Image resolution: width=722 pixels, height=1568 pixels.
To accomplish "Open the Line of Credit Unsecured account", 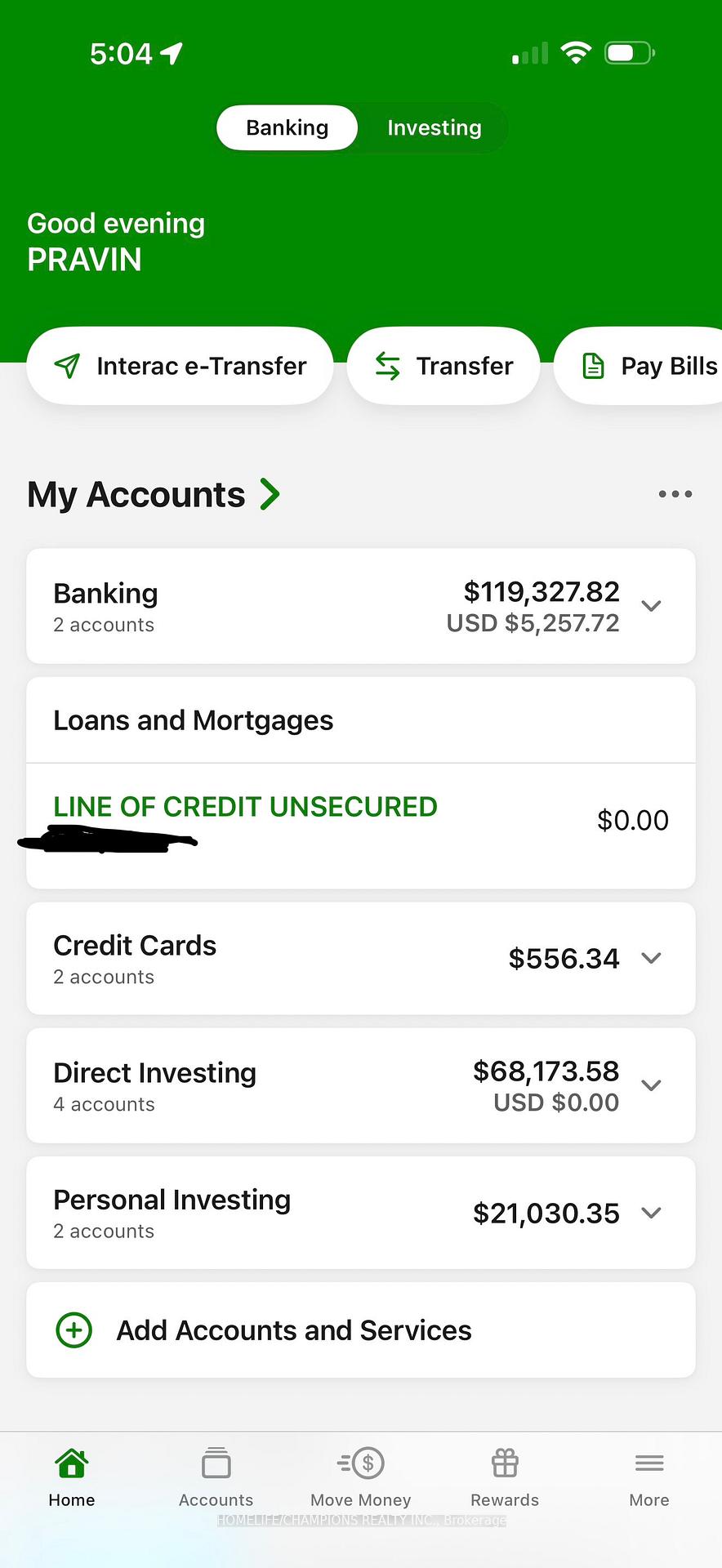I will point(245,807).
